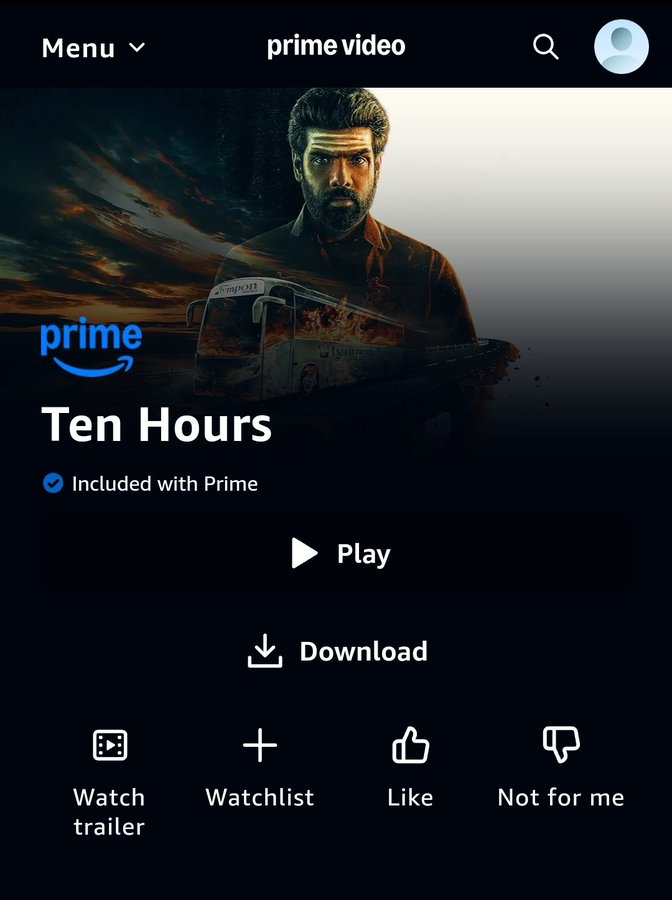The width and height of the screenshot is (672, 900).
Task: Expand the Menu dropdown
Action: [93, 48]
